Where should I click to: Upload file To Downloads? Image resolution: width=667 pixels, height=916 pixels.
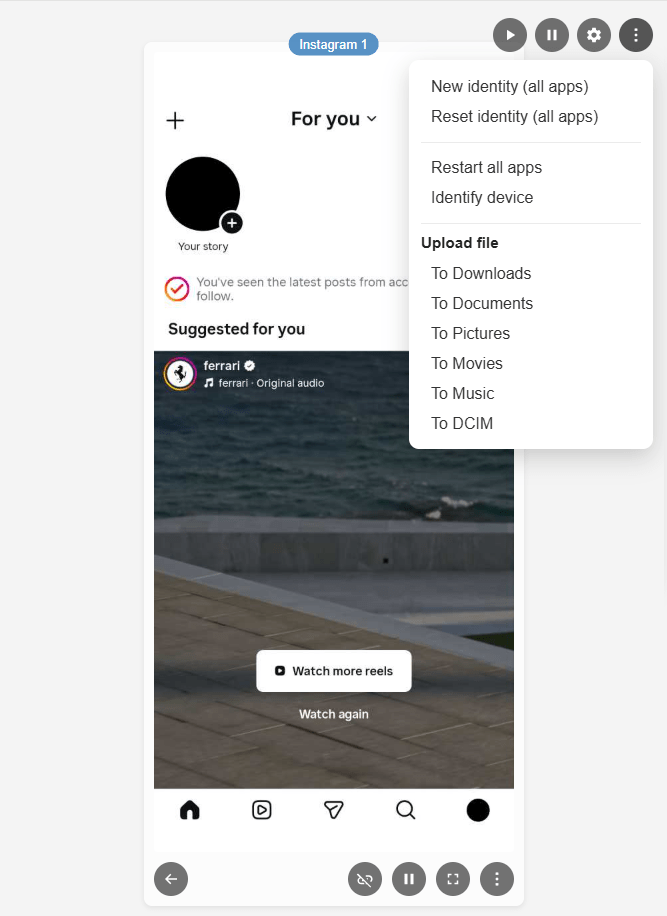(481, 274)
